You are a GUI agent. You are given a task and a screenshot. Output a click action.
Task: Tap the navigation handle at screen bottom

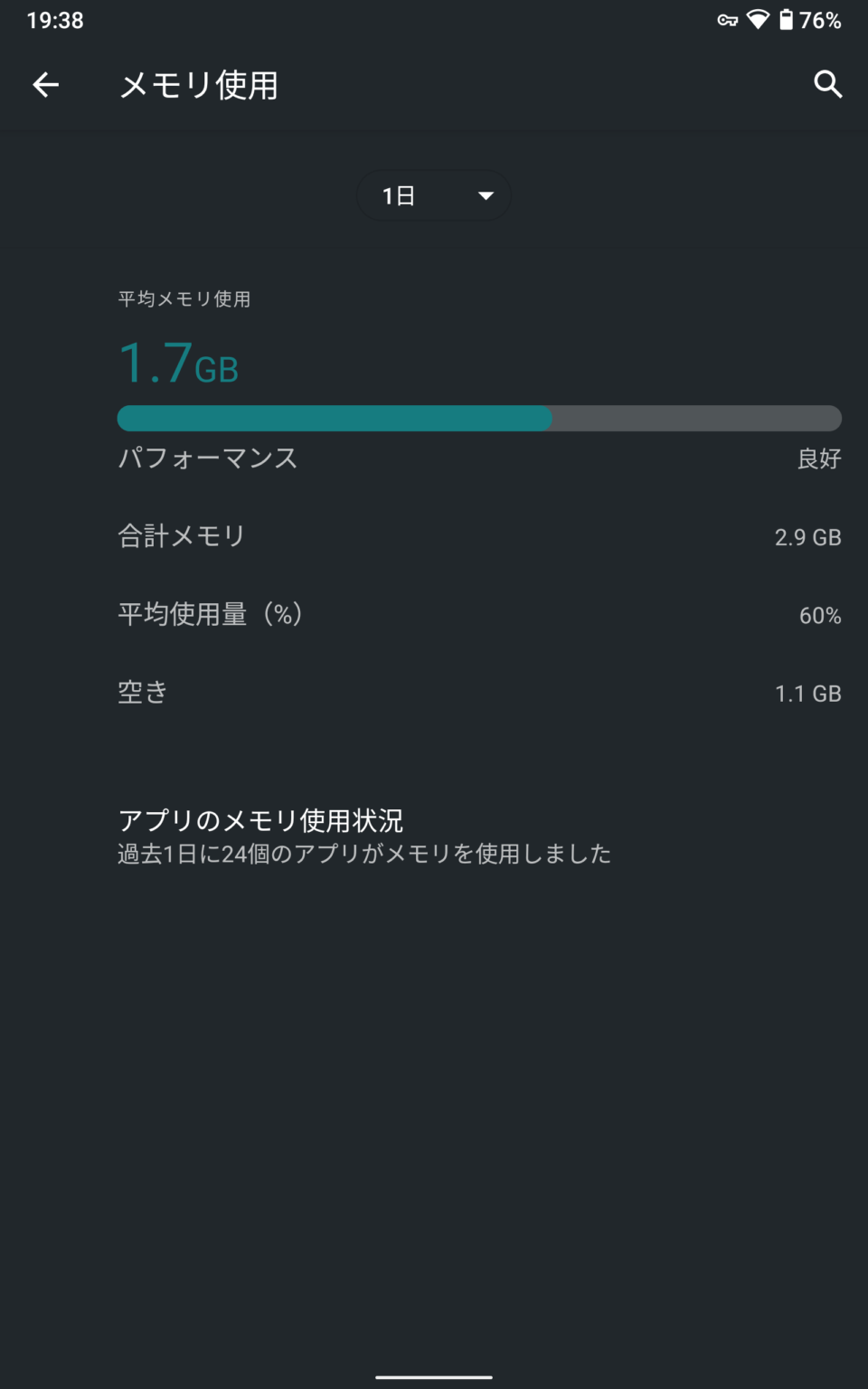[x=433, y=1377]
